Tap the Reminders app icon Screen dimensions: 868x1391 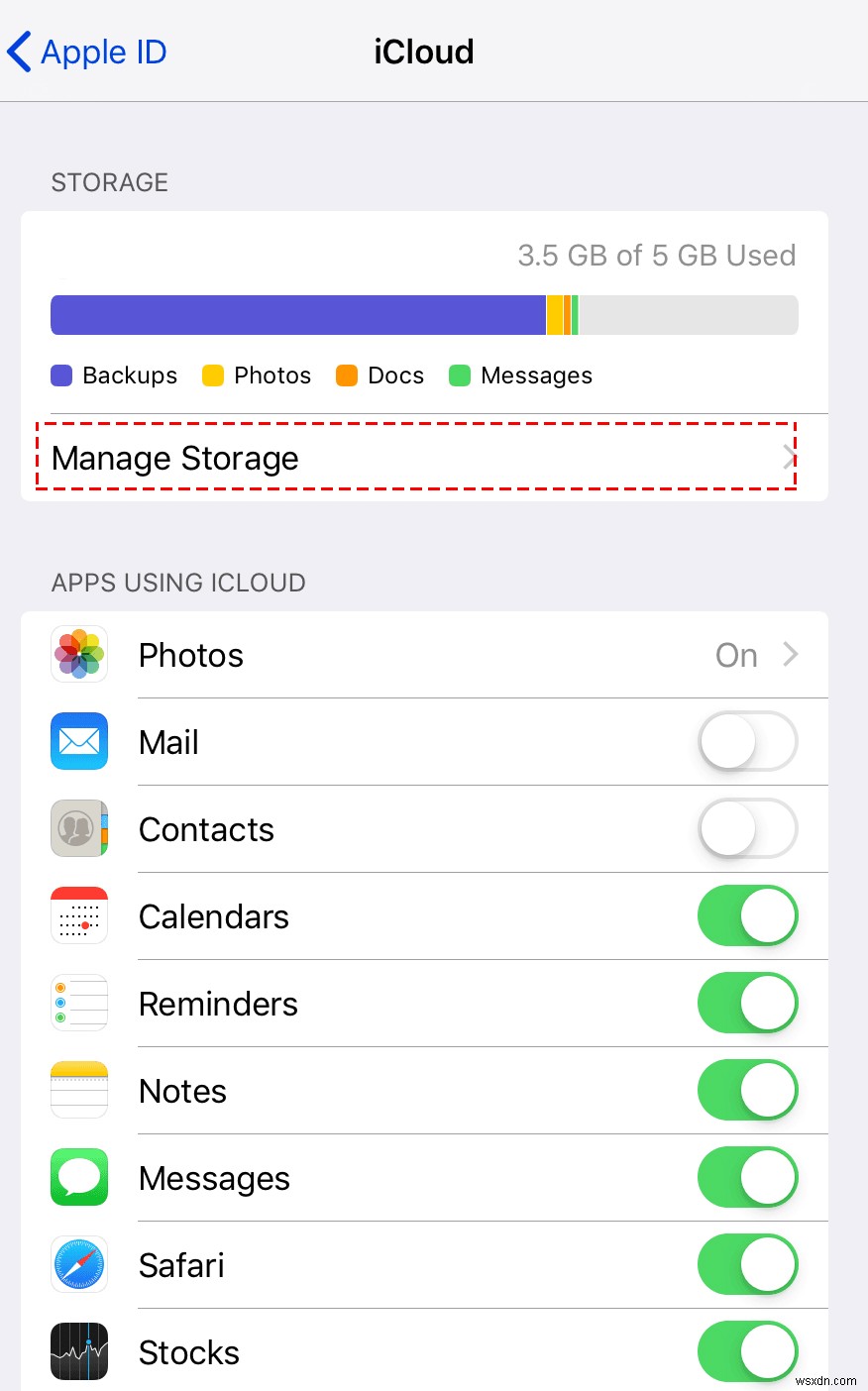click(79, 1003)
